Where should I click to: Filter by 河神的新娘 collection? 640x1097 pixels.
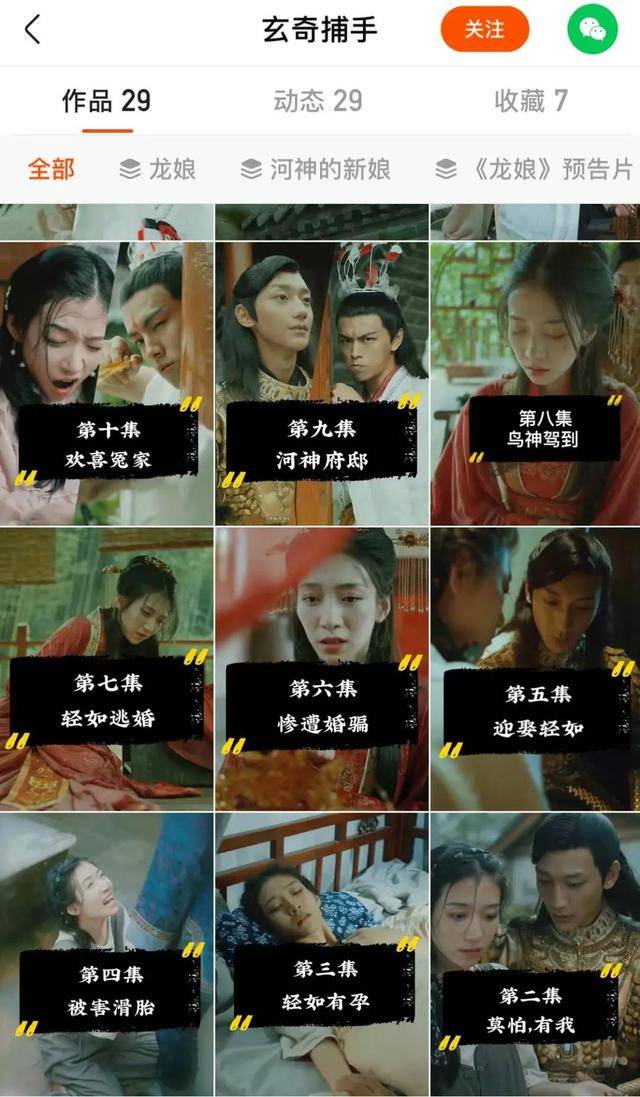coord(316,169)
